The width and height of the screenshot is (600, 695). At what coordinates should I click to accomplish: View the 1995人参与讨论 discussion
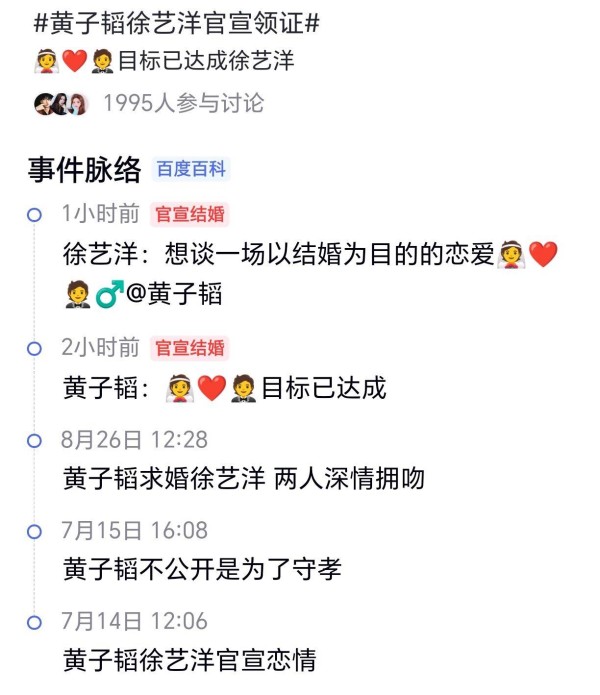pyautogui.click(x=183, y=102)
